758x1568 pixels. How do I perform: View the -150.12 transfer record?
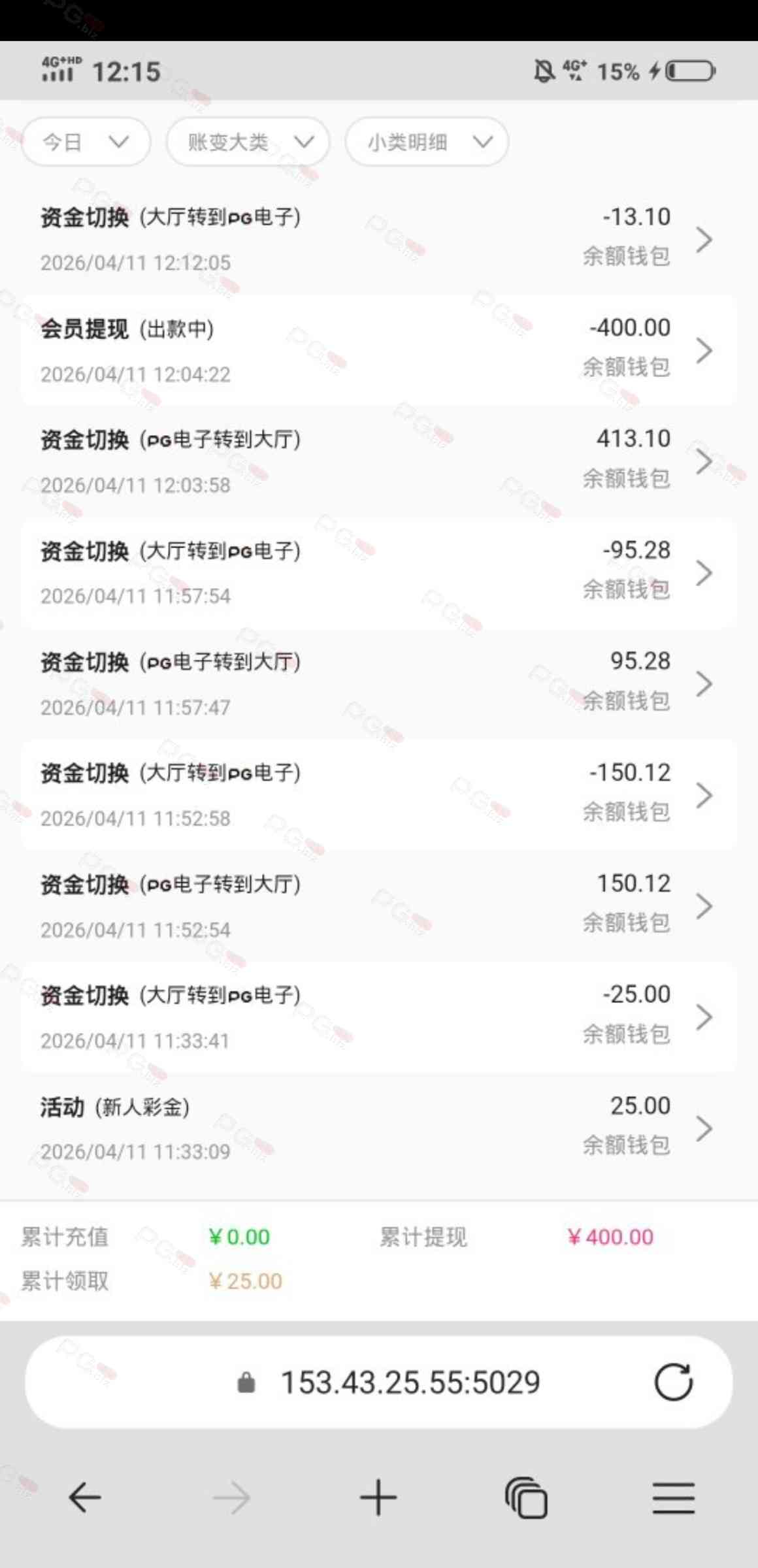coord(379,795)
